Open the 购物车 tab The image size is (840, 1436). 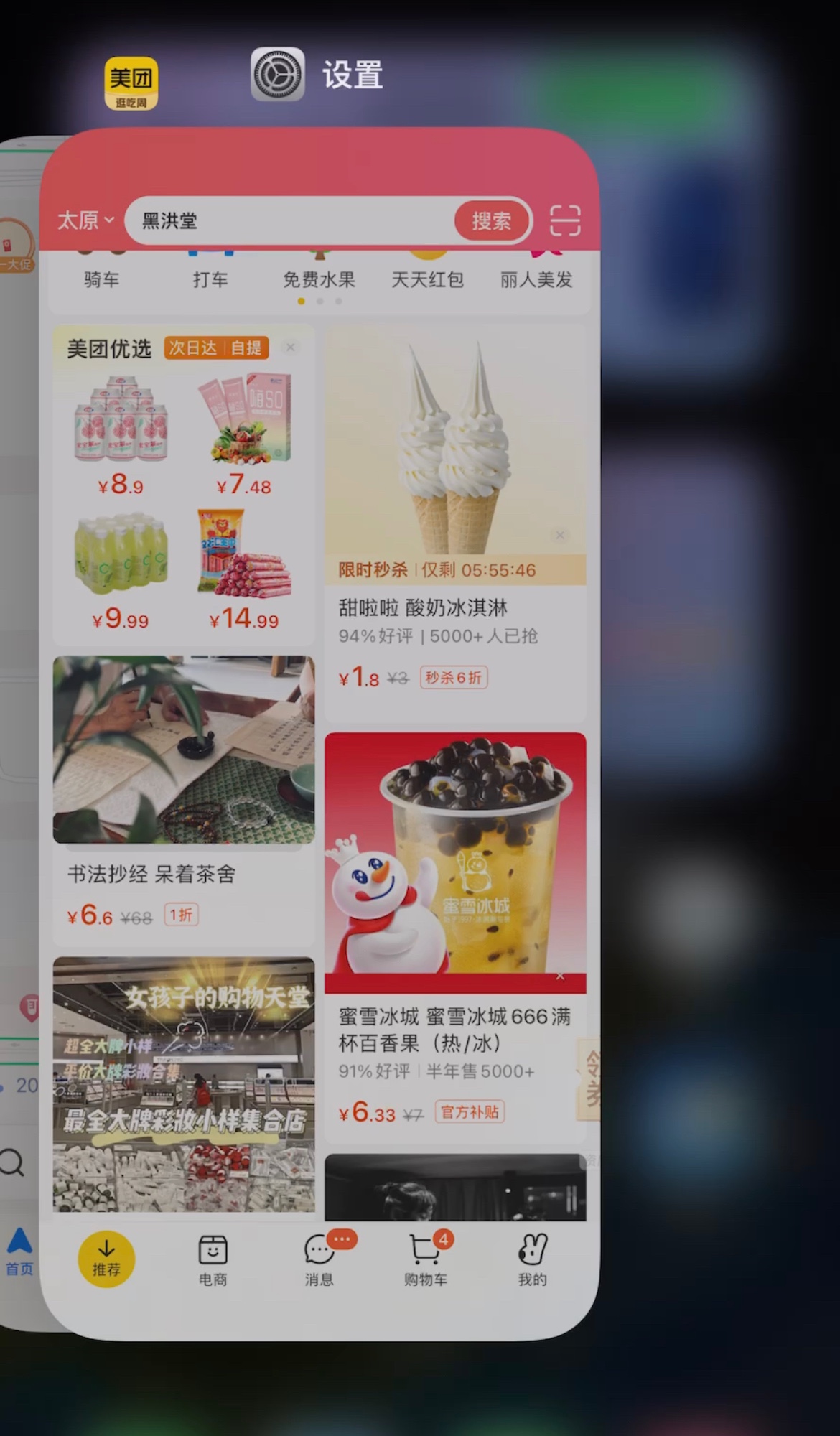pyautogui.click(x=426, y=1260)
